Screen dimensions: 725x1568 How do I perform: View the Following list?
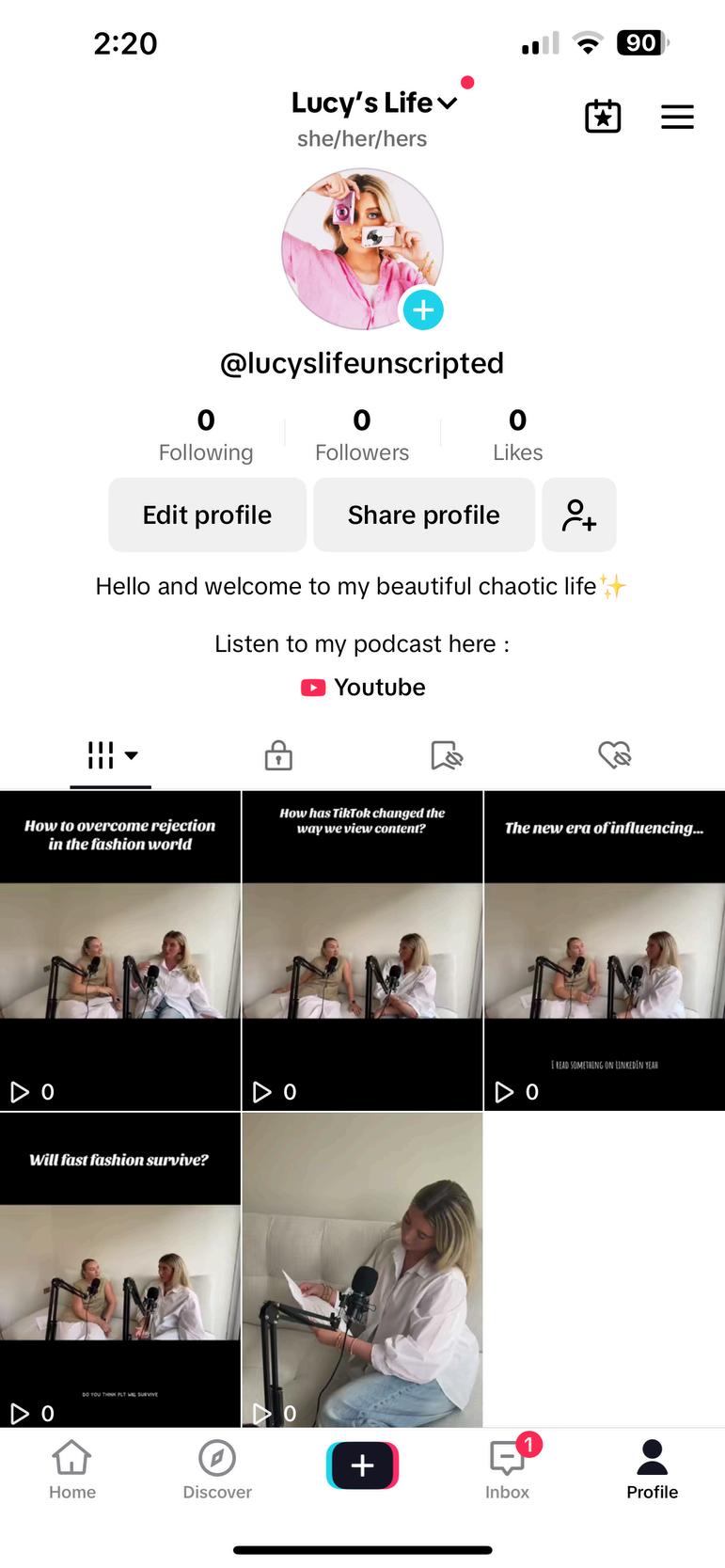(206, 435)
